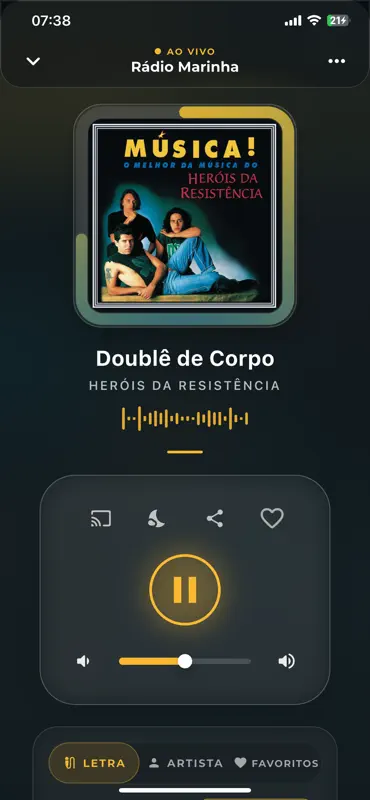Open the three-dot overflow menu

pyautogui.click(x=336, y=61)
